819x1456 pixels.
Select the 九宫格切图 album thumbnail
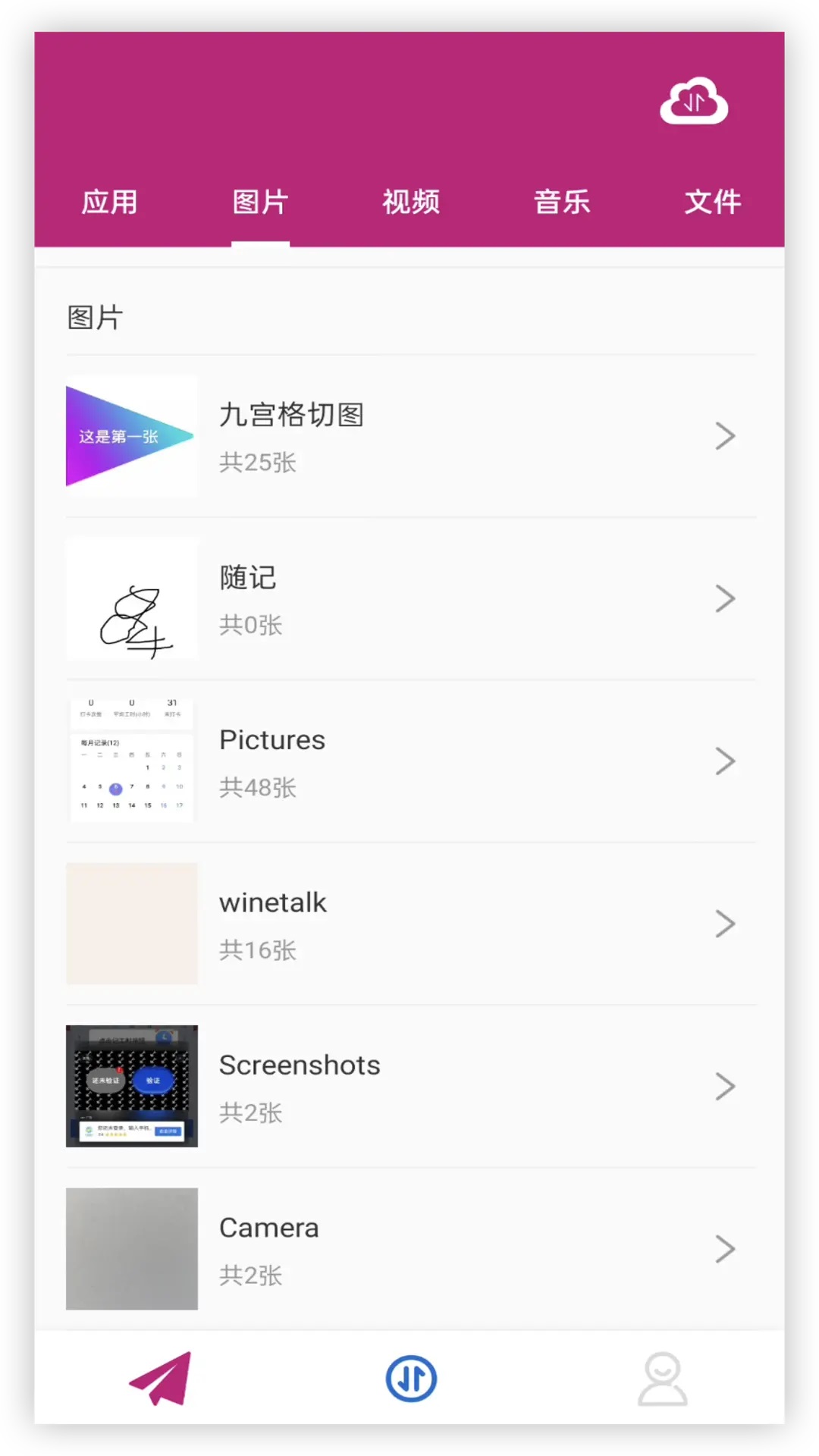(x=131, y=435)
